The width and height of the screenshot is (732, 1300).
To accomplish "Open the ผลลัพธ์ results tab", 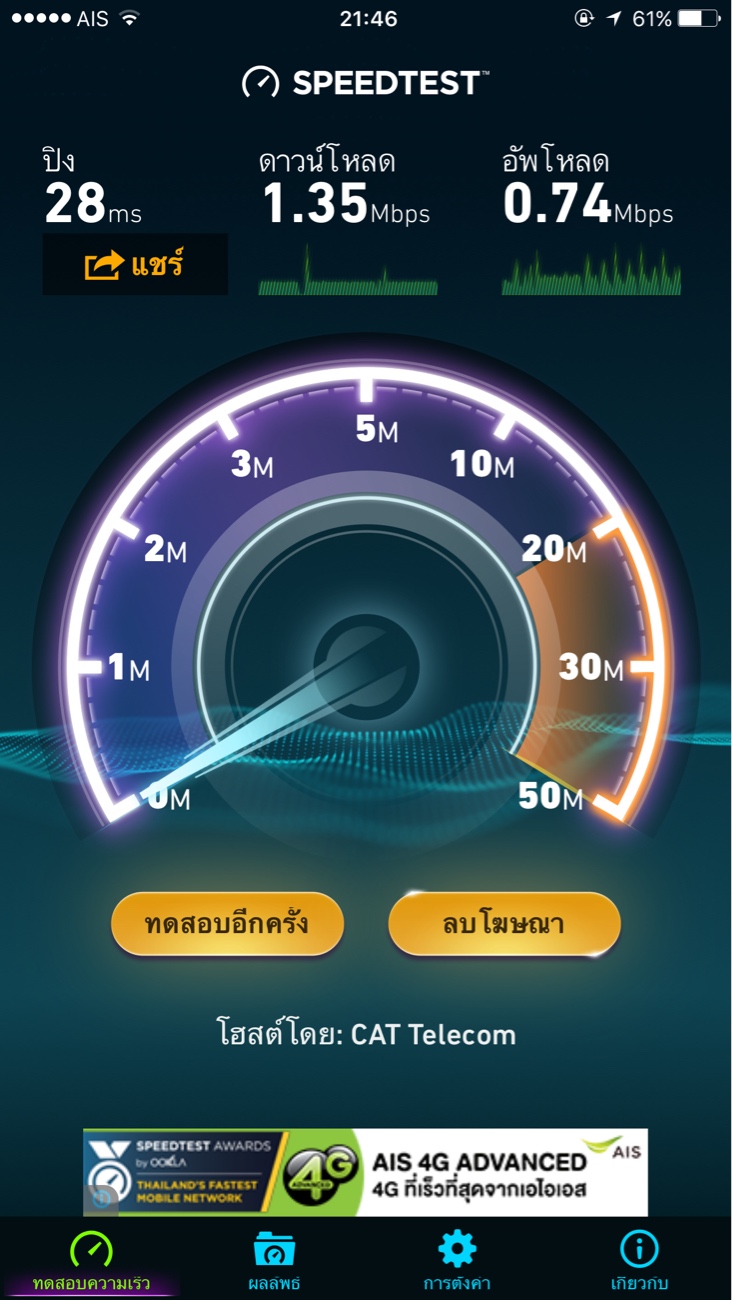I will click(x=274, y=1260).
